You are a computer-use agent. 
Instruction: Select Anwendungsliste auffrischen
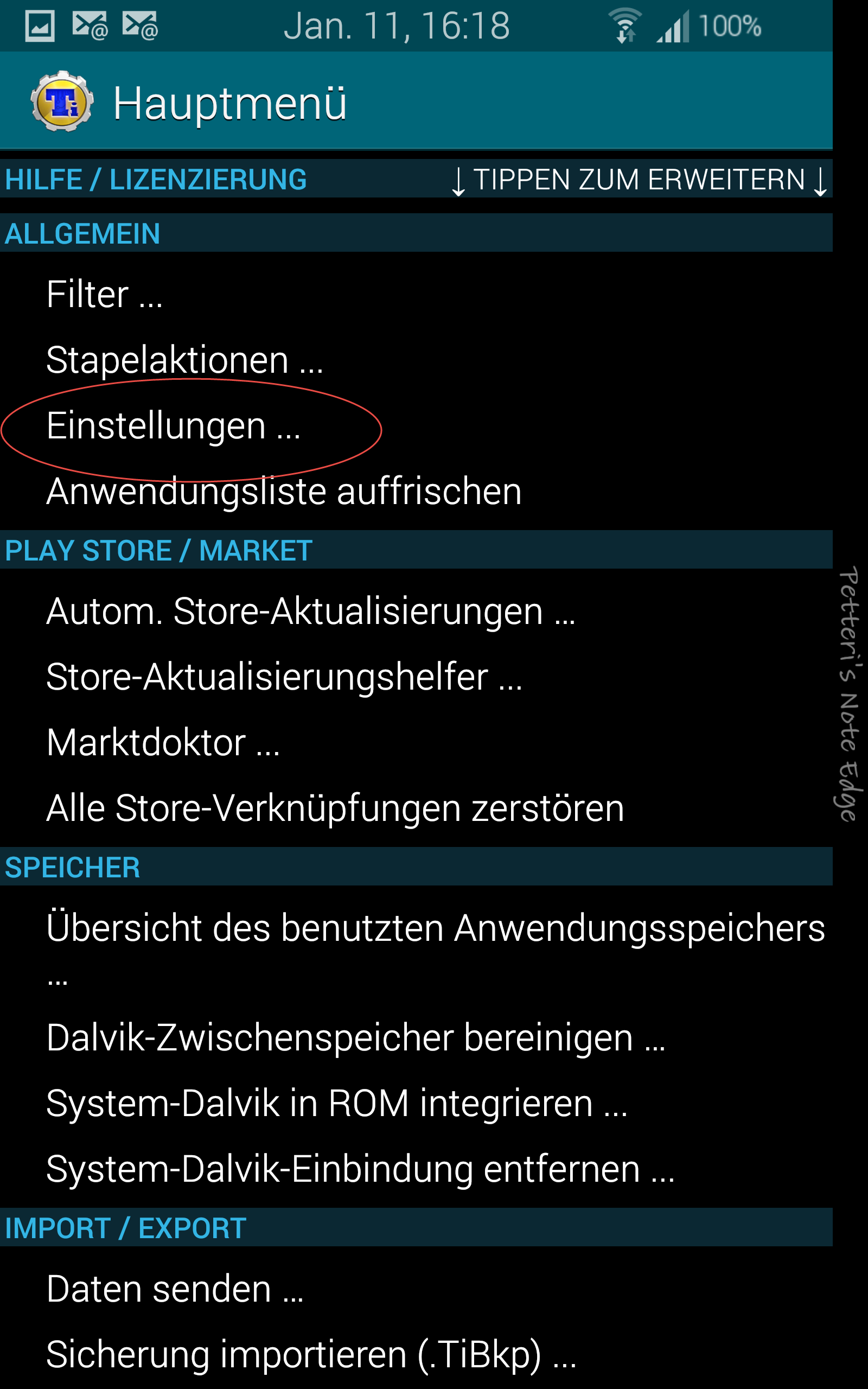(416, 492)
